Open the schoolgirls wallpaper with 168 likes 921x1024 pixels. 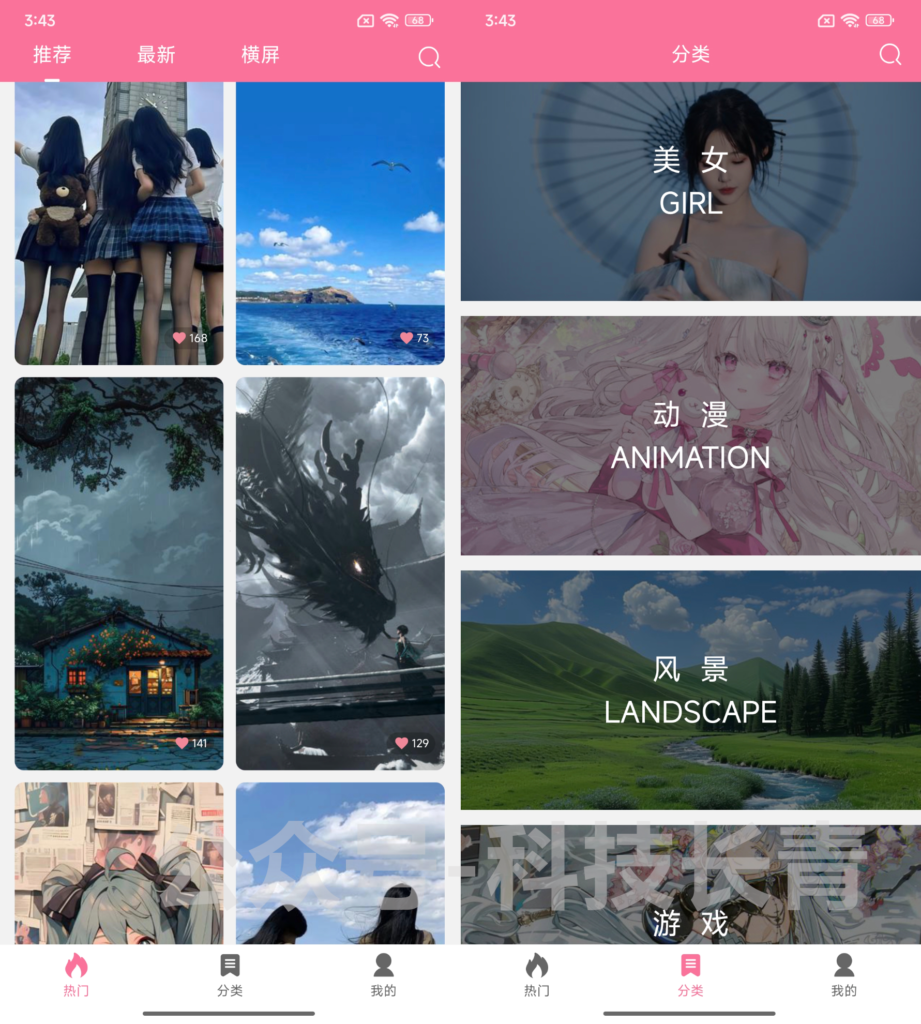[119, 223]
